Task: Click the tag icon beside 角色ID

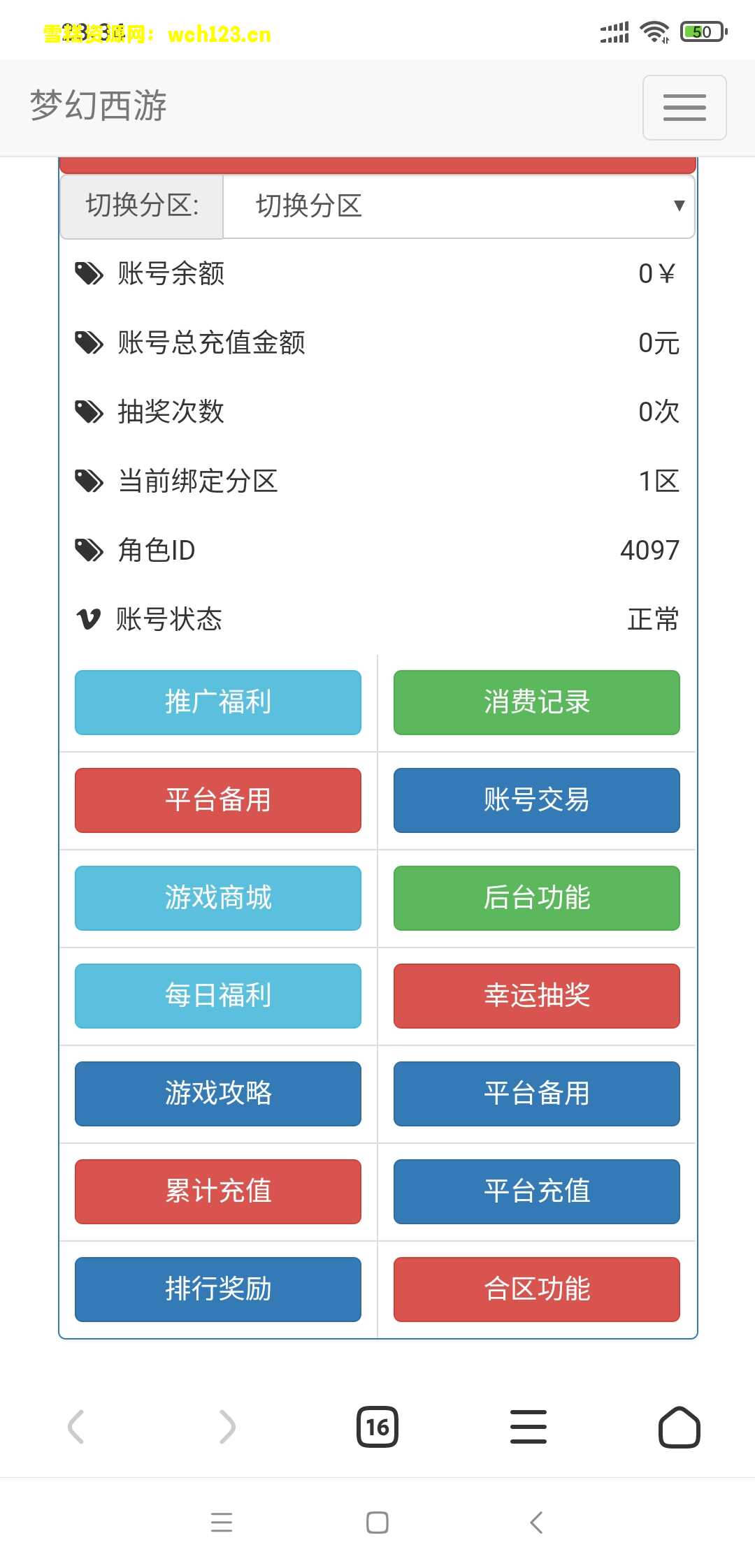Action: click(x=89, y=550)
